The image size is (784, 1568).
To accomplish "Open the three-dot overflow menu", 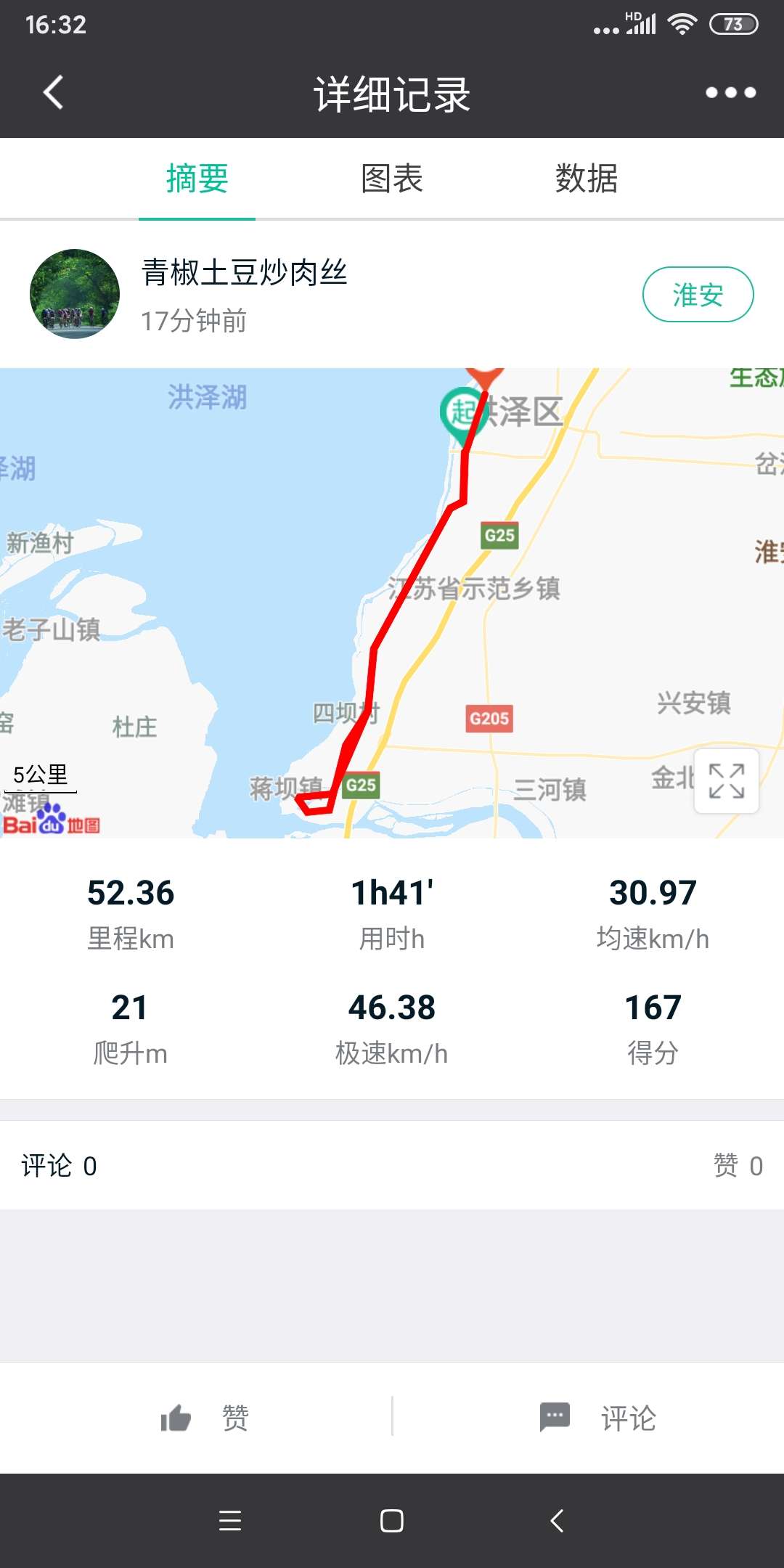I will tap(730, 92).
